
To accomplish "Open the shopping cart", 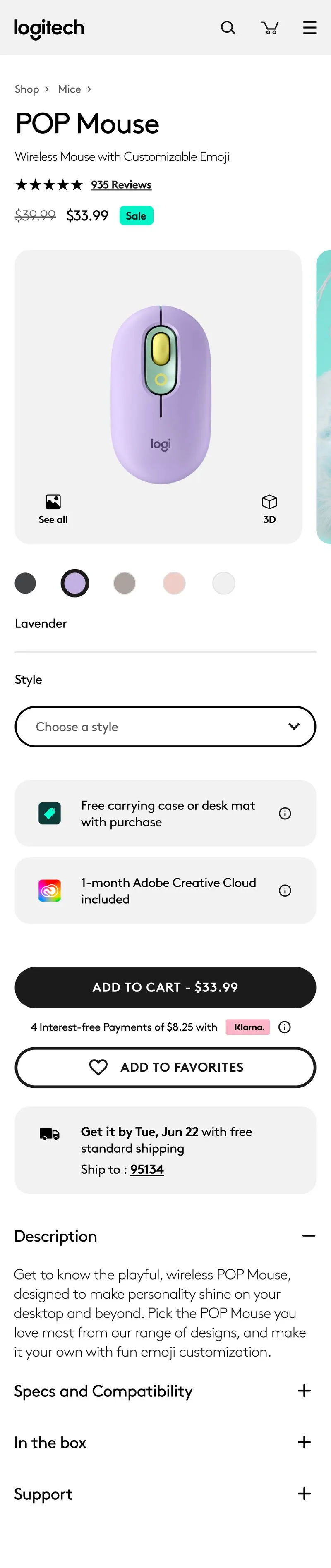I will tap(269, 27).
